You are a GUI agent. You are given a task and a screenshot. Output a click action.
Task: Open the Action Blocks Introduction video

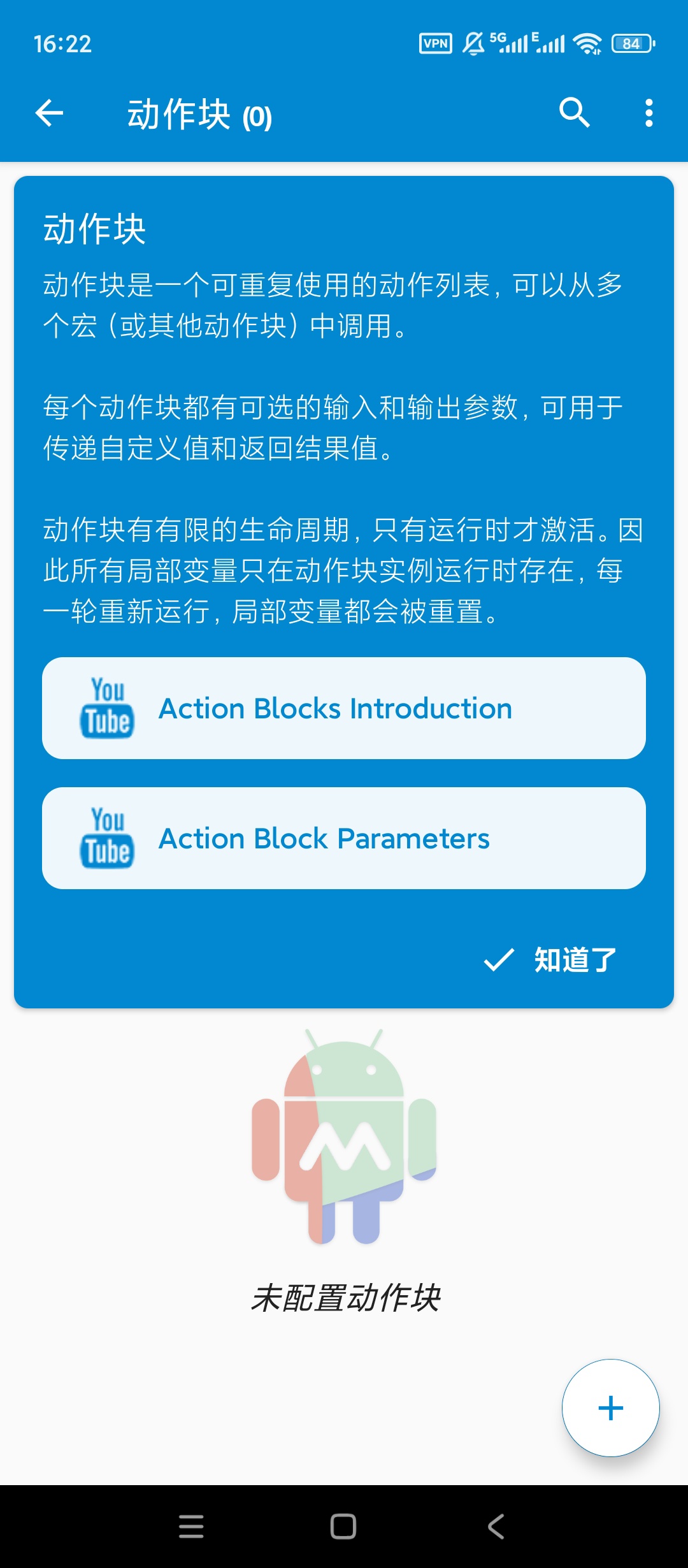pos(344,708)
